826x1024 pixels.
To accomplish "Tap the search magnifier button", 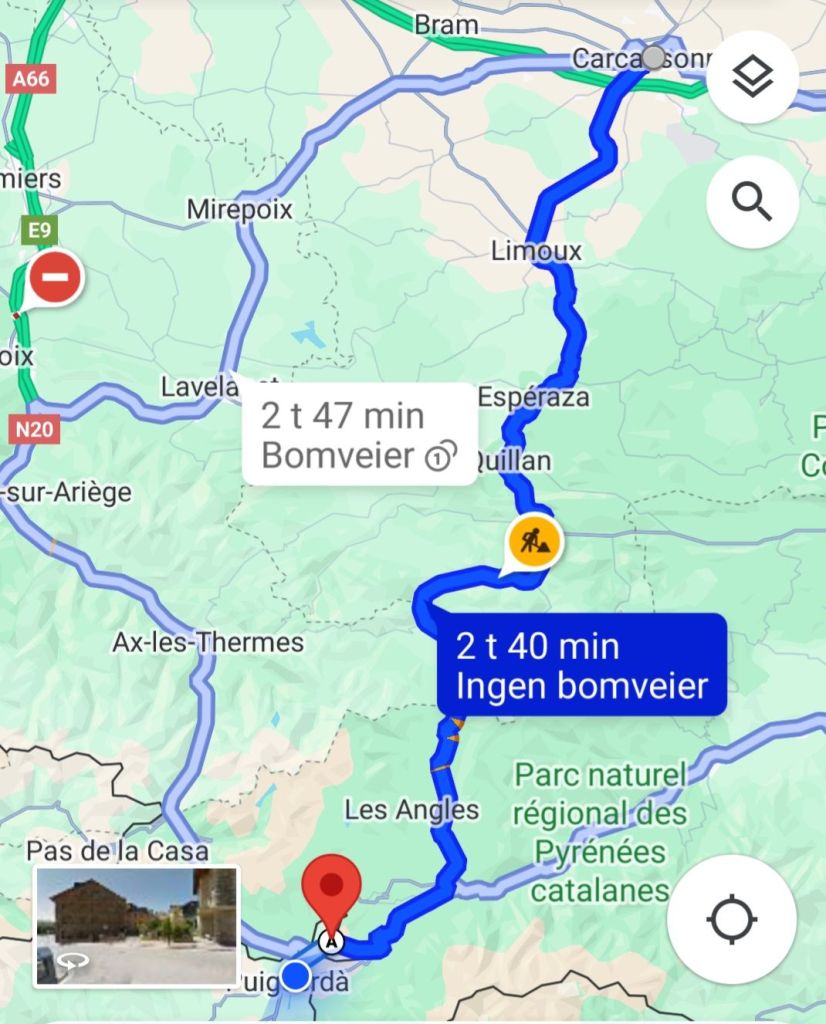I will [x=752, y=202].
